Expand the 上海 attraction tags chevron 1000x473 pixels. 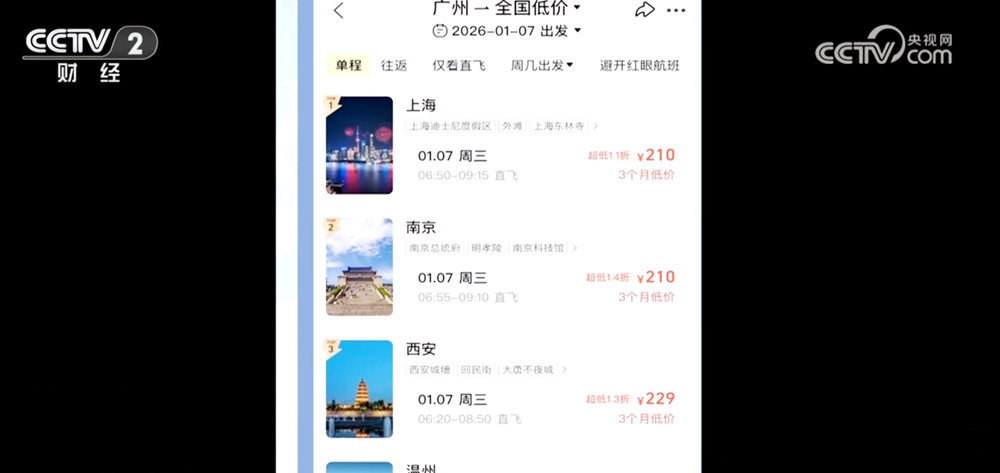click(x=596, y=127)
